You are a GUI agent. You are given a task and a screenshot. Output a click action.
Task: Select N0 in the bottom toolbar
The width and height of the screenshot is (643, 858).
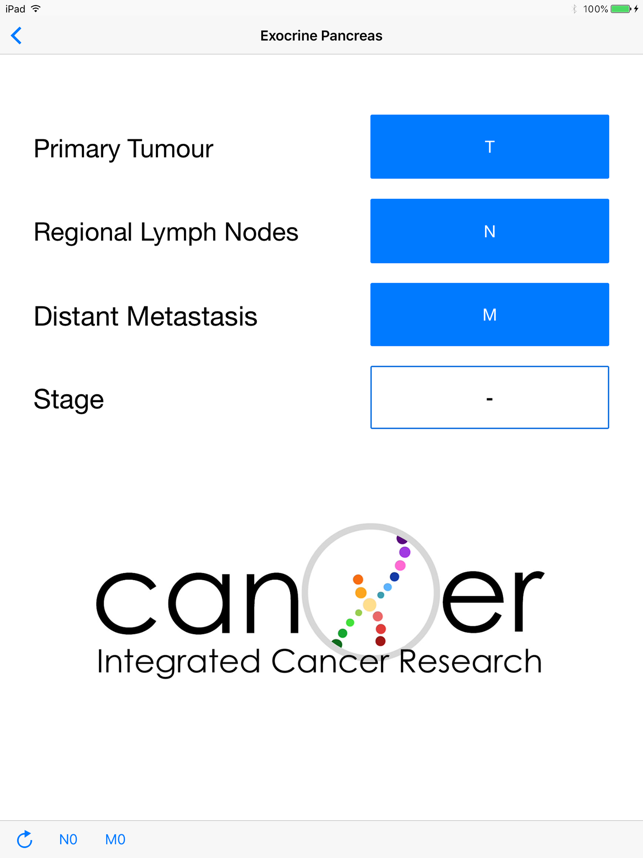click(x=68, y=839)
